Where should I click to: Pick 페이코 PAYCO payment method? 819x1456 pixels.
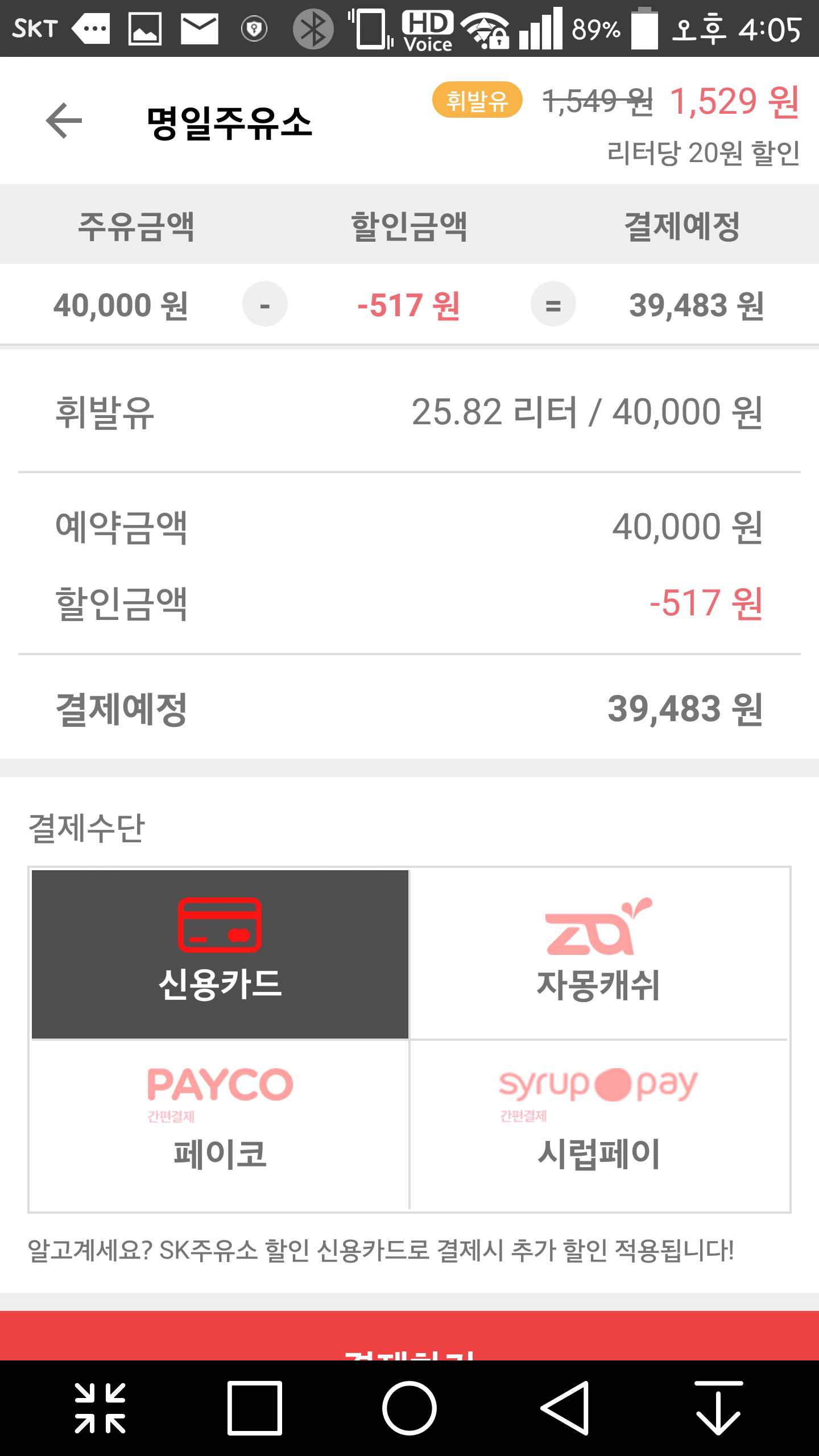(x=220, y=1123)
